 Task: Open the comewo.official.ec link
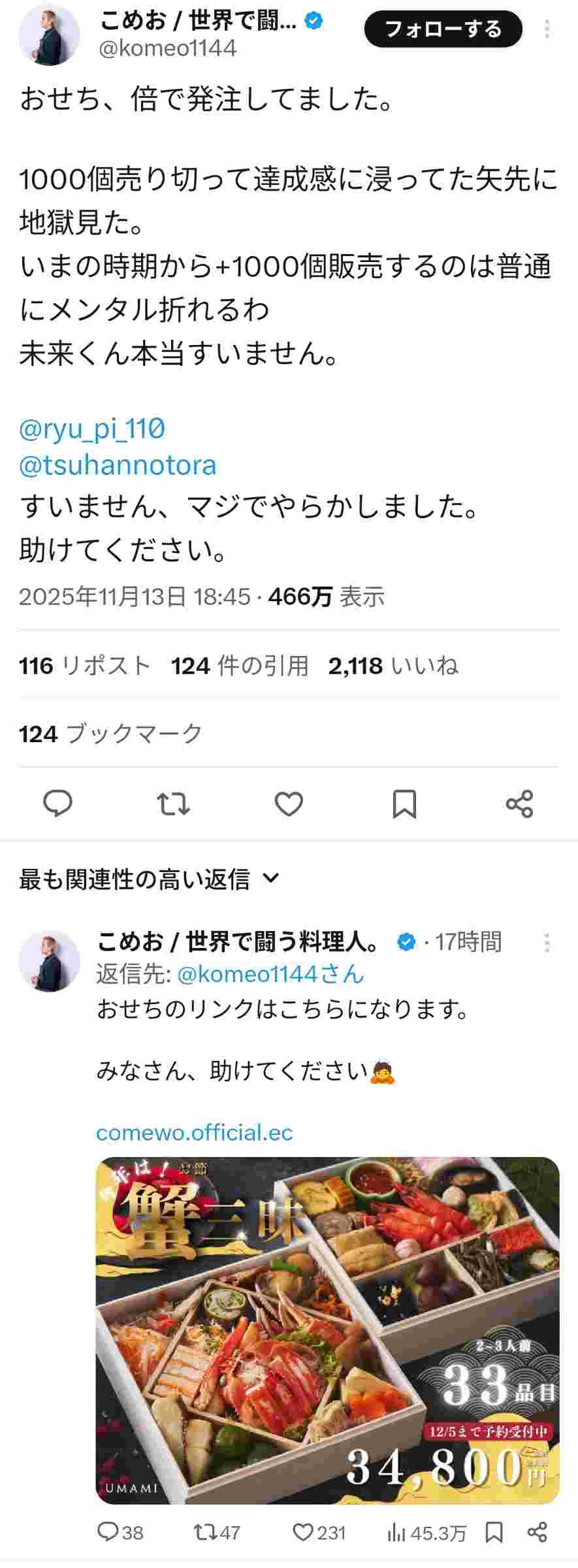click(195, 1132)
